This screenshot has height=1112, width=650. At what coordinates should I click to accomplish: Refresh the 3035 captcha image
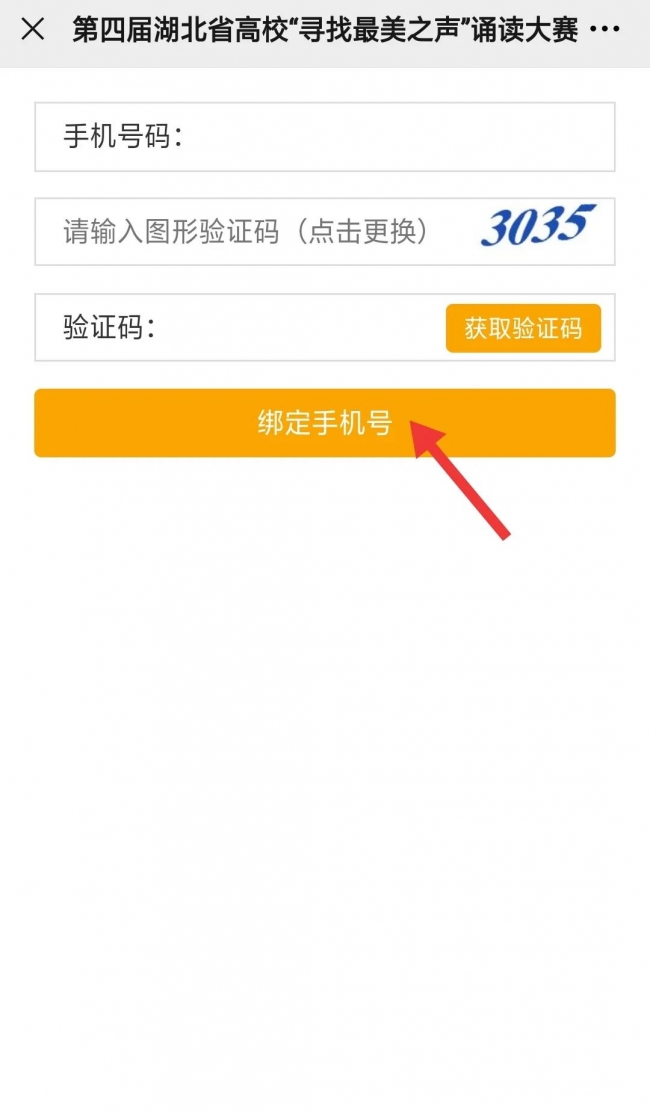pos(537,226)
